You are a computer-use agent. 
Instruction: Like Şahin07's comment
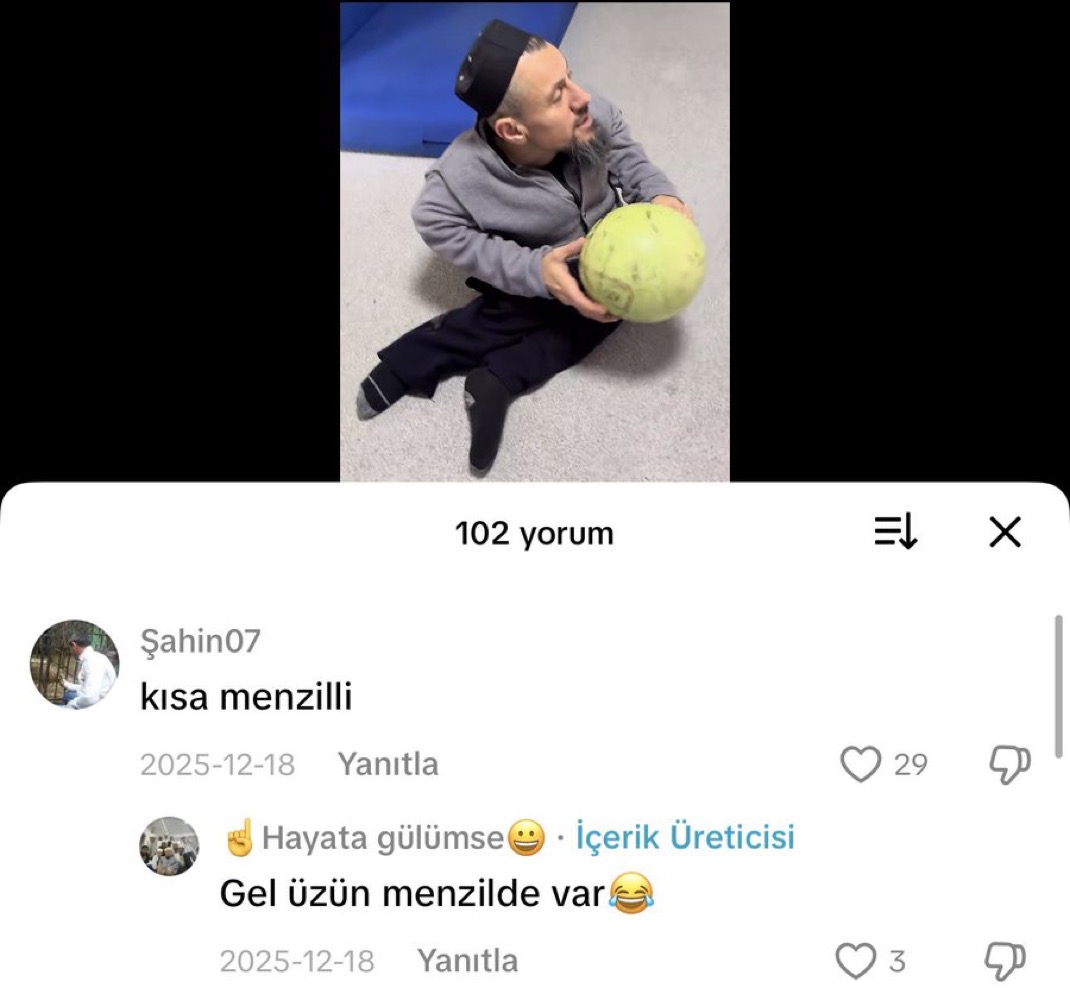(x=860, y=765)
